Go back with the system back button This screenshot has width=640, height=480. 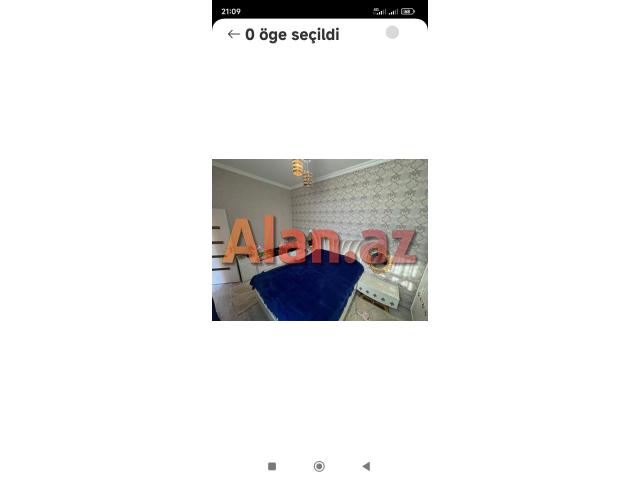pos(366,466)
